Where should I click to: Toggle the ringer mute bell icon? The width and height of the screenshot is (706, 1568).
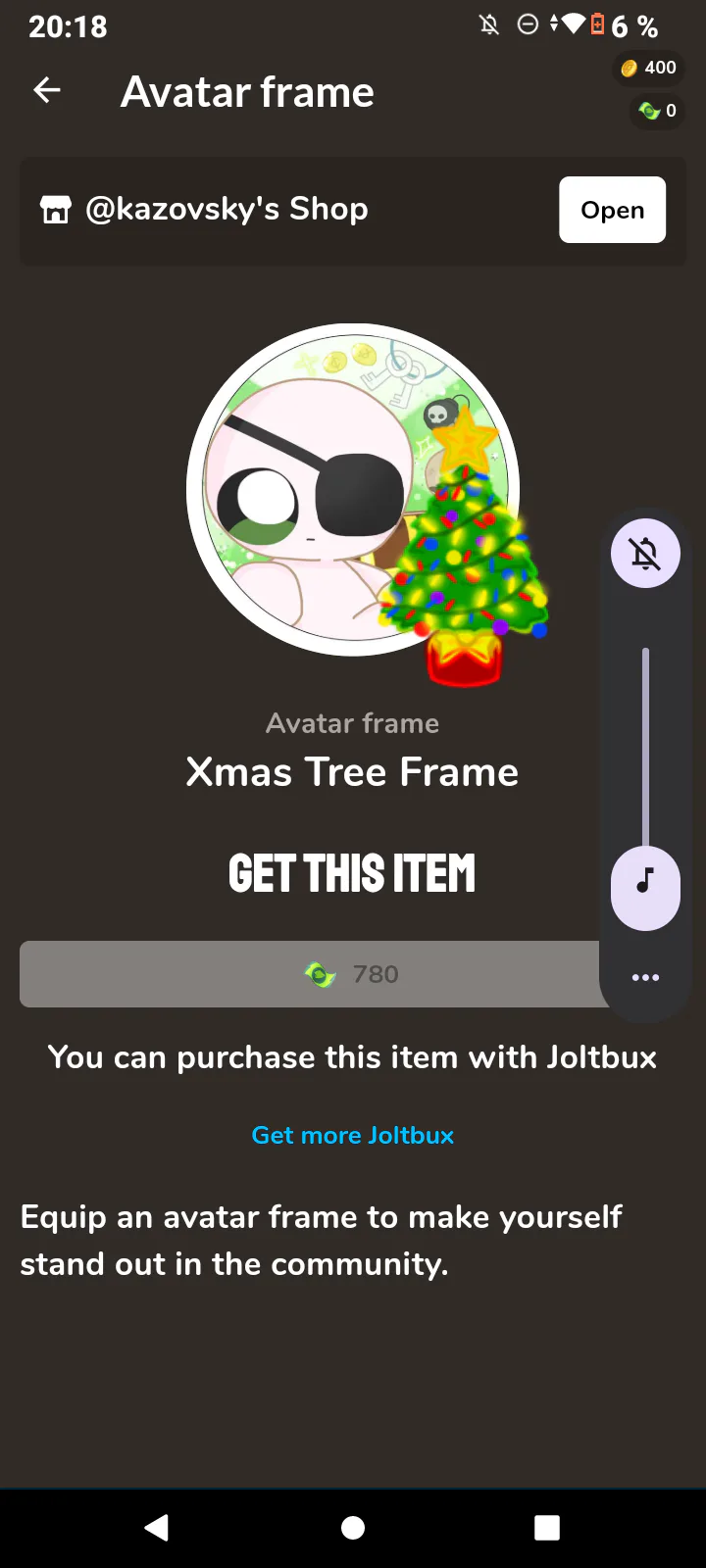pyautogui.click(x=645, y=554)
